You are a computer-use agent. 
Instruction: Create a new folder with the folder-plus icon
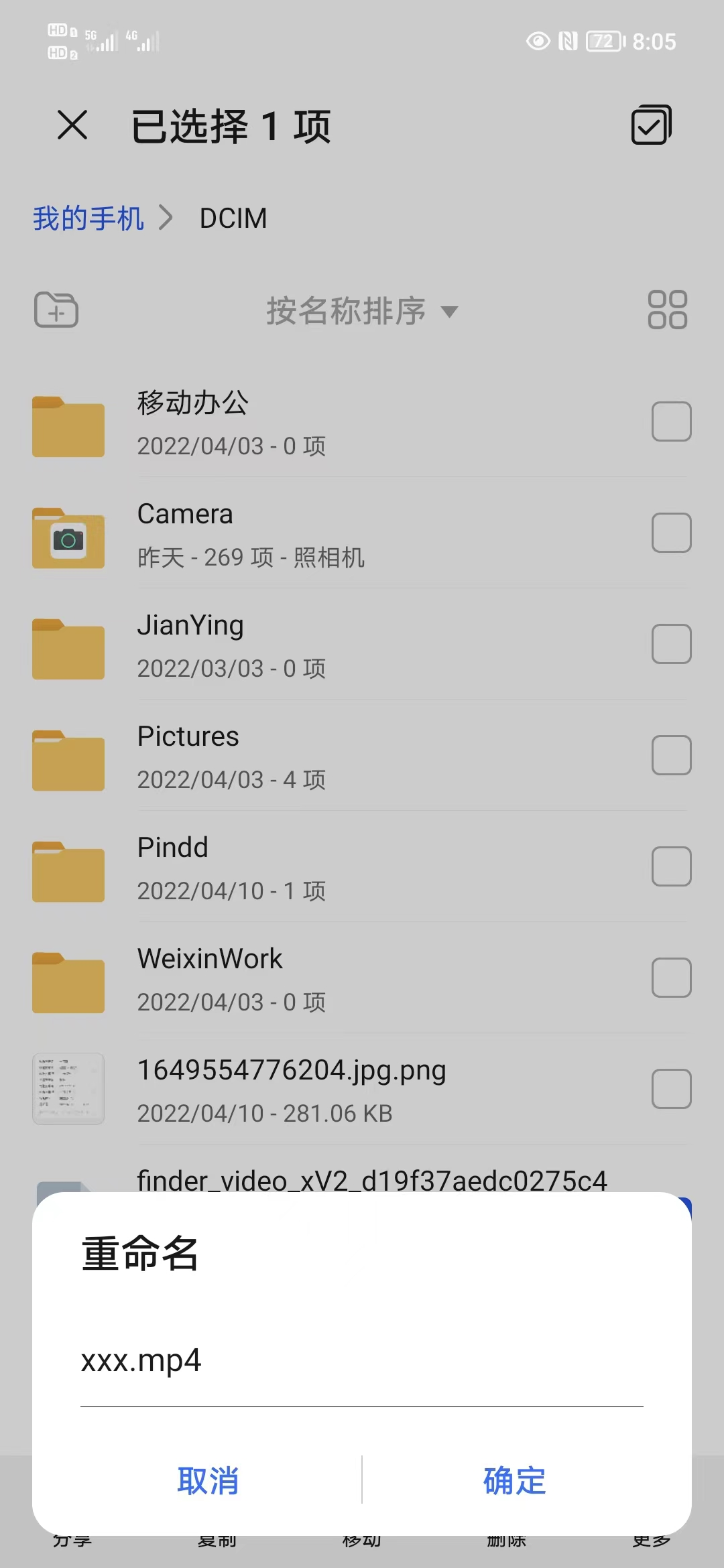coord(56,310)
